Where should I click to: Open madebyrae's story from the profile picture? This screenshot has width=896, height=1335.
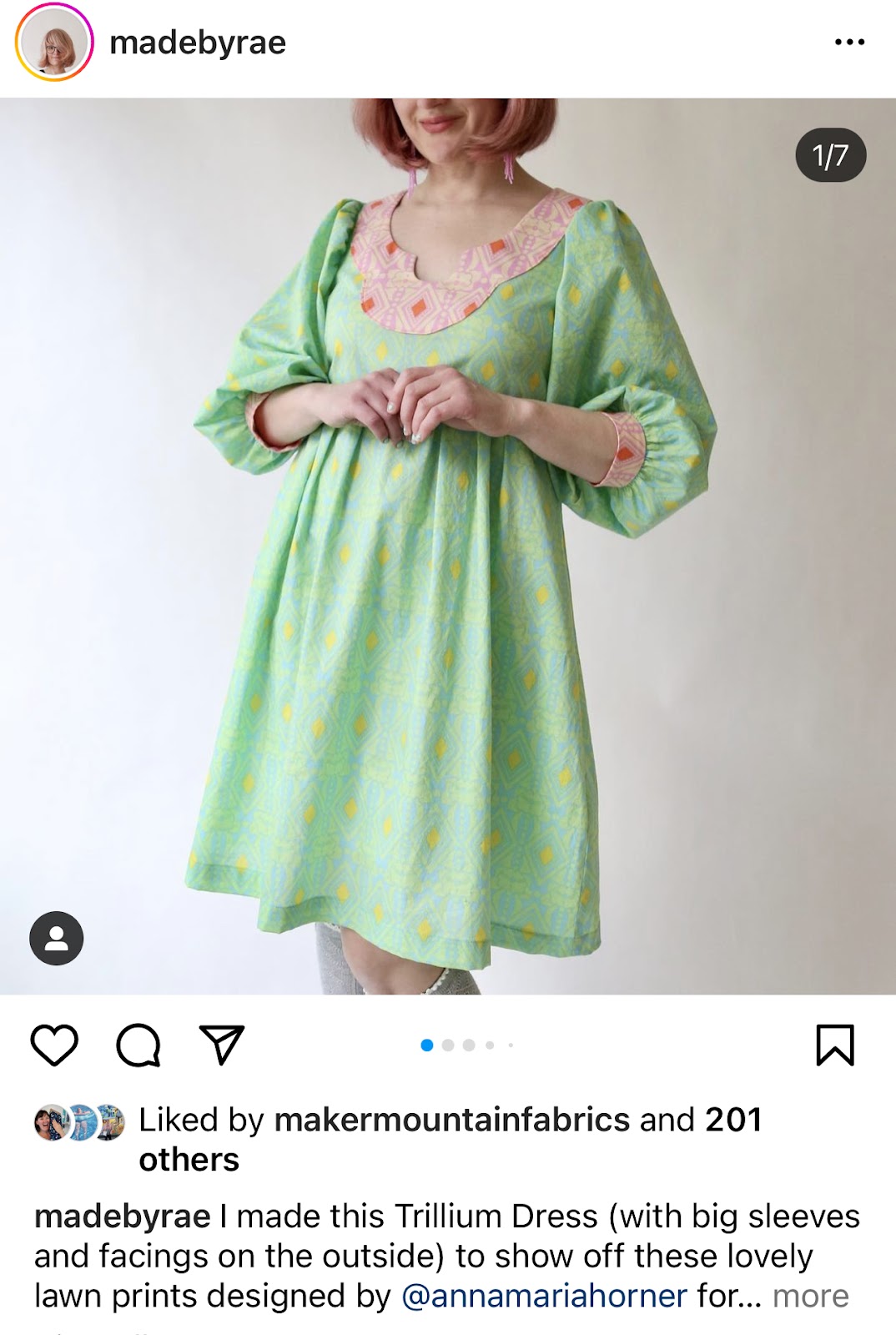[54, 43]
